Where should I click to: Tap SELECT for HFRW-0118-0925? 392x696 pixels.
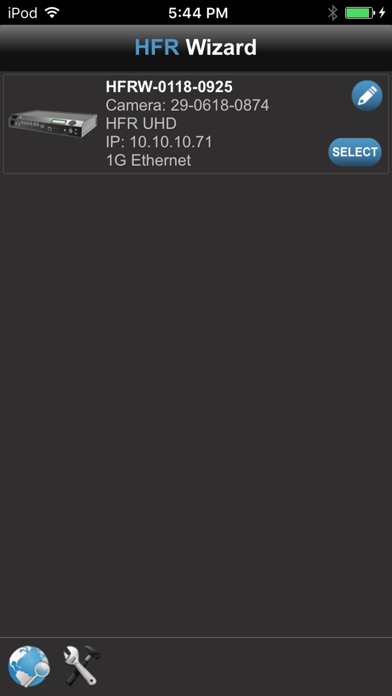(355, 152)
